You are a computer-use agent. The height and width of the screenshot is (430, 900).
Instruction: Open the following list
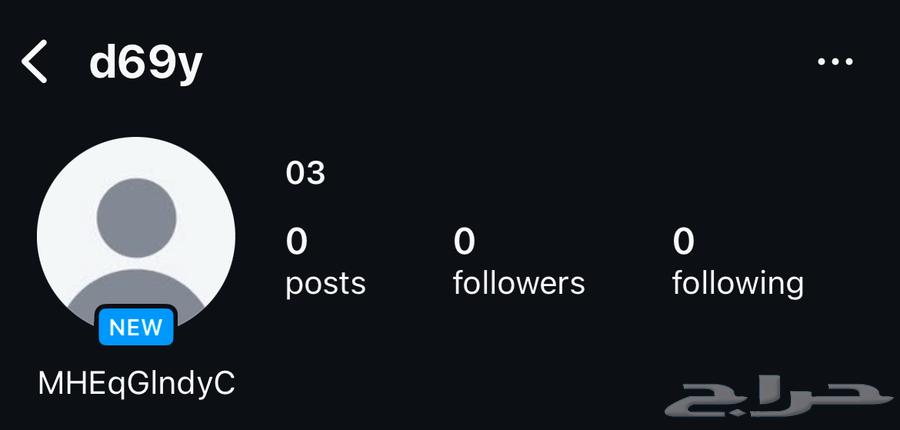[x=737, y=262]
